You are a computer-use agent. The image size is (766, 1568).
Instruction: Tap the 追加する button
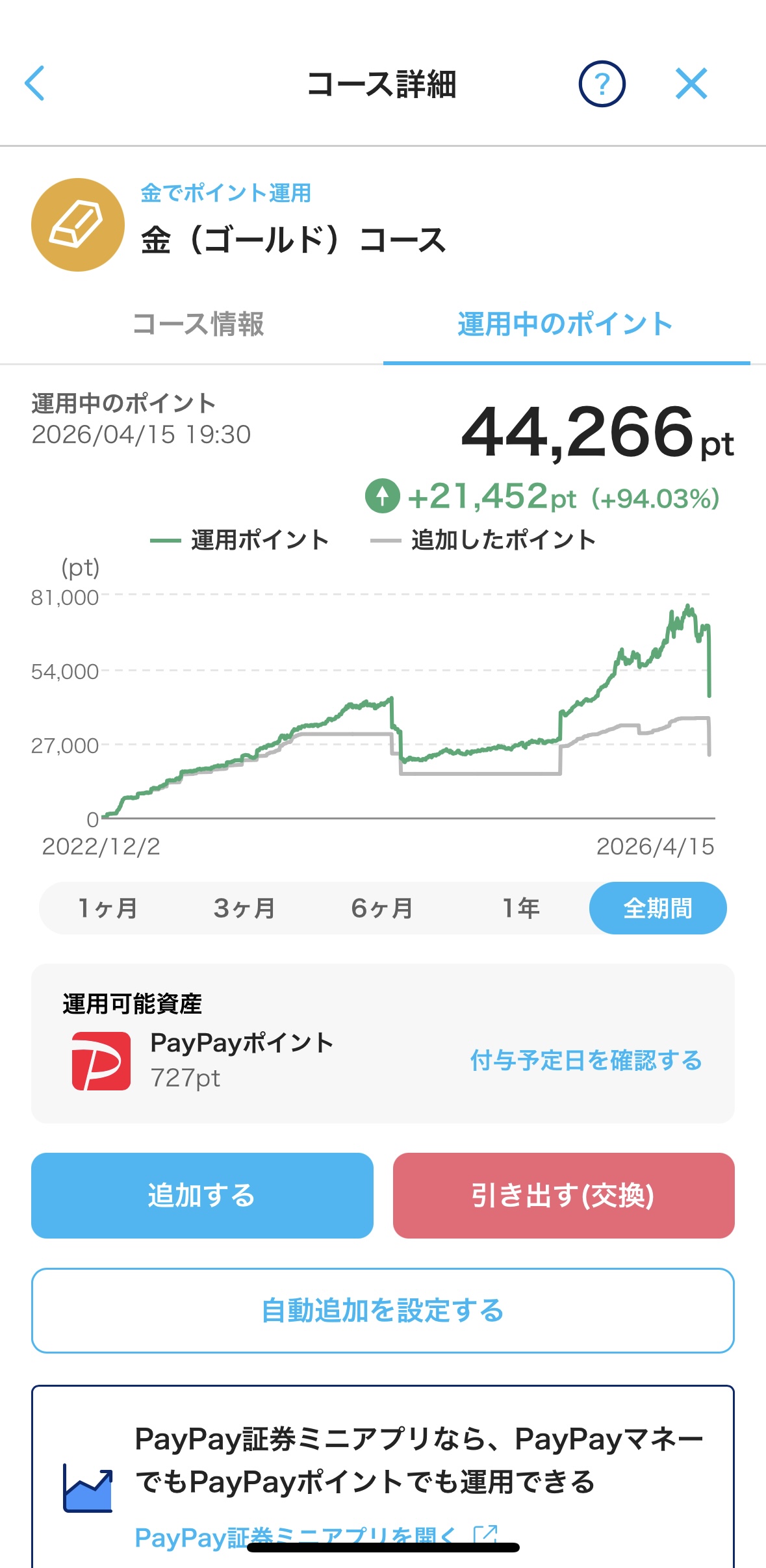point(202,1195)
